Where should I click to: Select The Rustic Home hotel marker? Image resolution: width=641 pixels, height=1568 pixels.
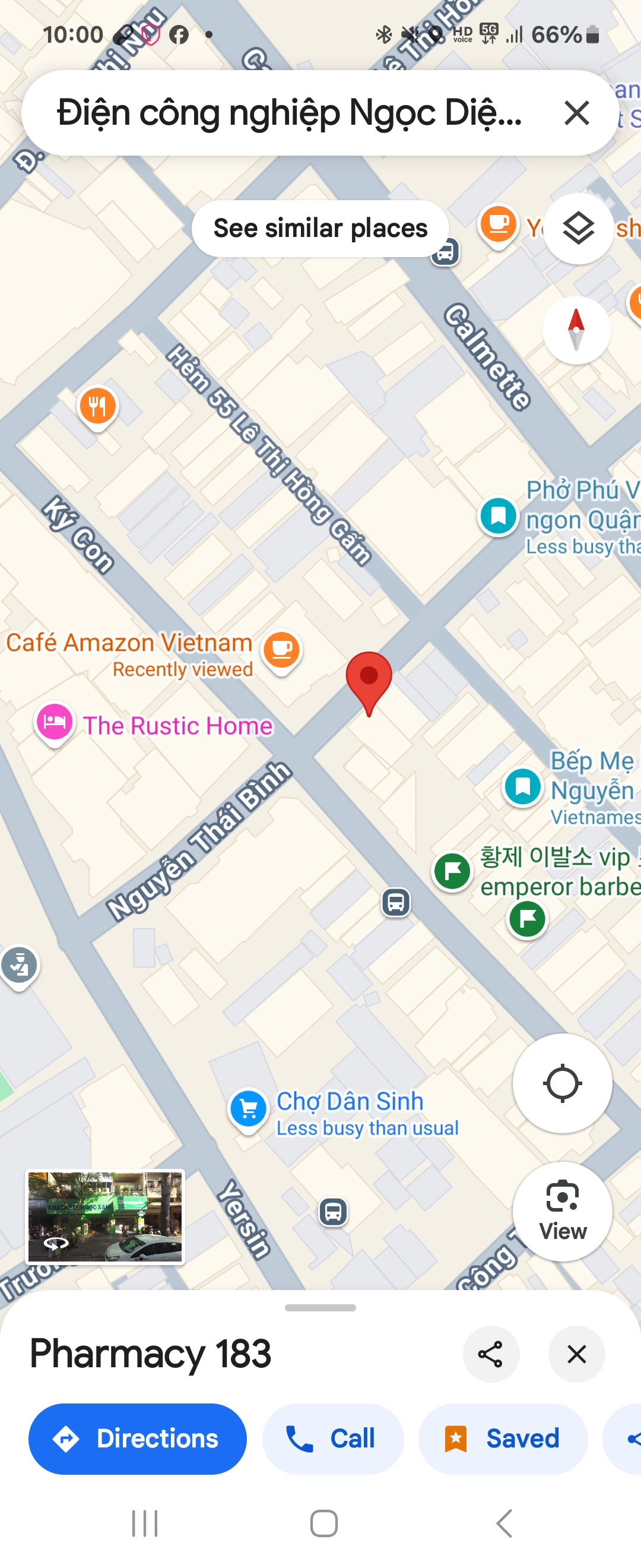(55, 722)
